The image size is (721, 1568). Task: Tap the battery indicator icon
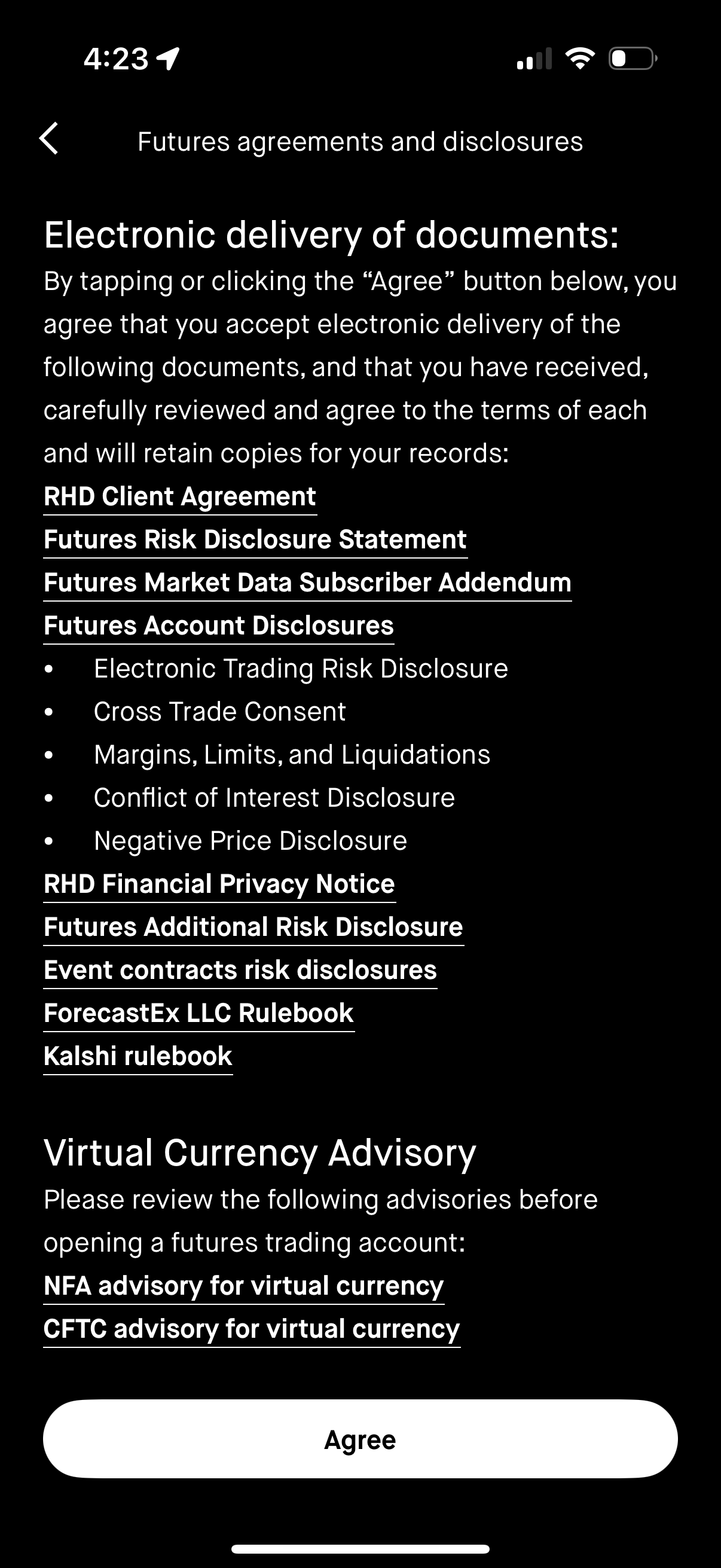[x=630, y=59]
